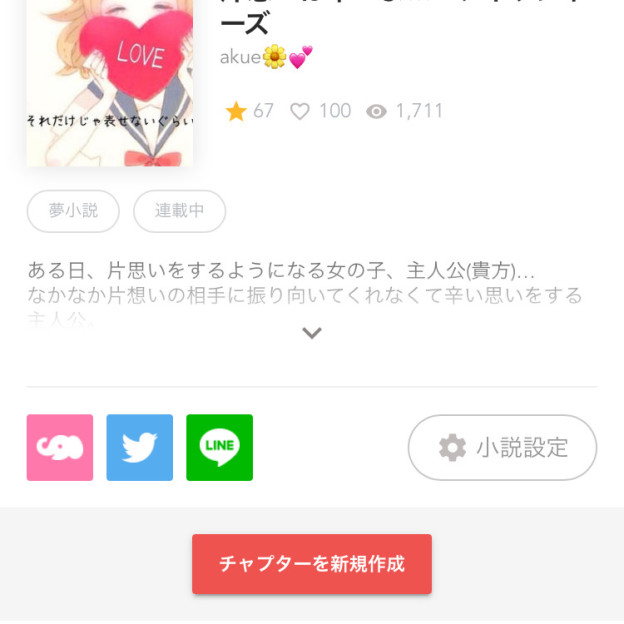Open 小説設定 novel settings
The image size is (624, 624).
502,447
